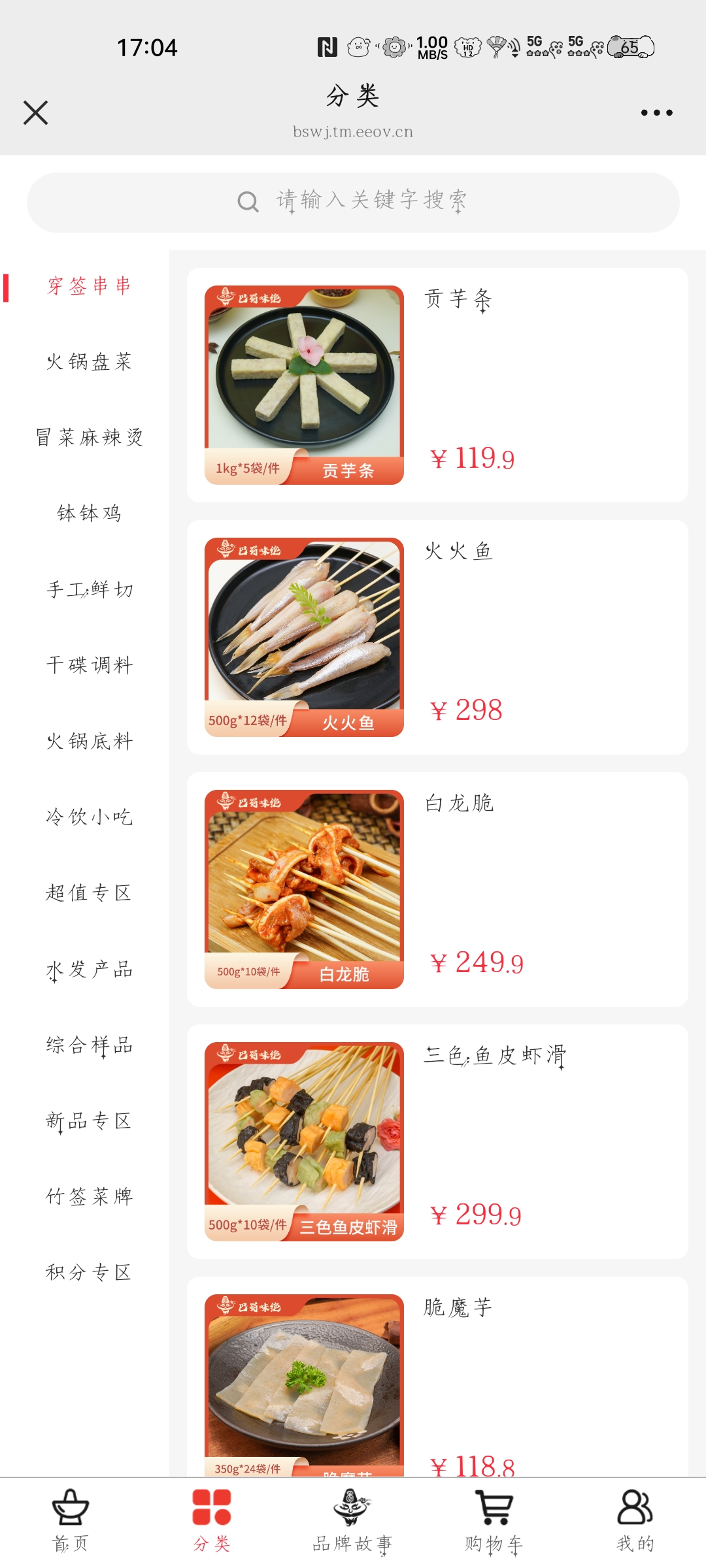Close the 分类 web page
This screenshot has width=706, height=1568.
36,112
